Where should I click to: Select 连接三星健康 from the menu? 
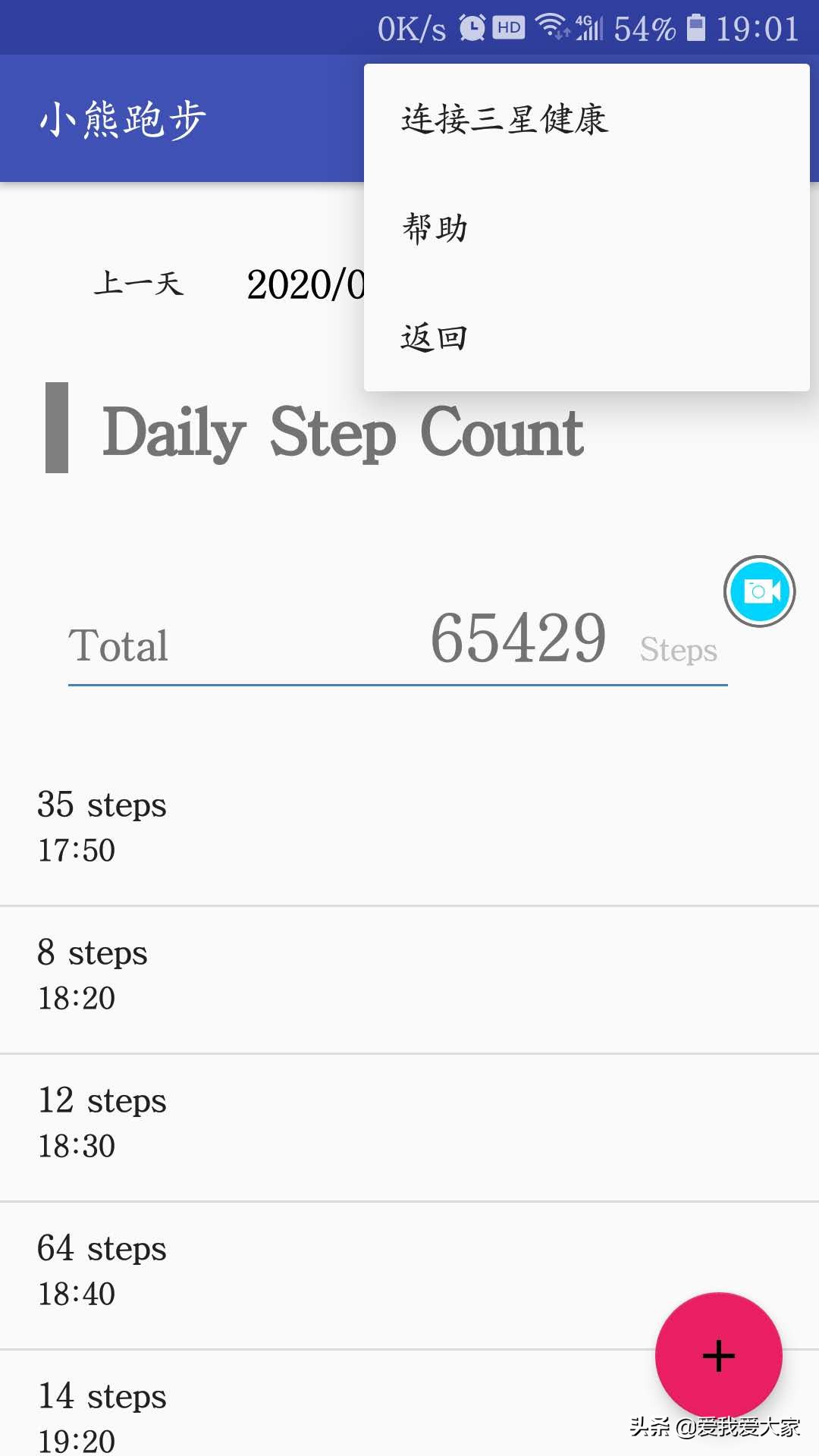pyautogui.click(x=504, y=120)
